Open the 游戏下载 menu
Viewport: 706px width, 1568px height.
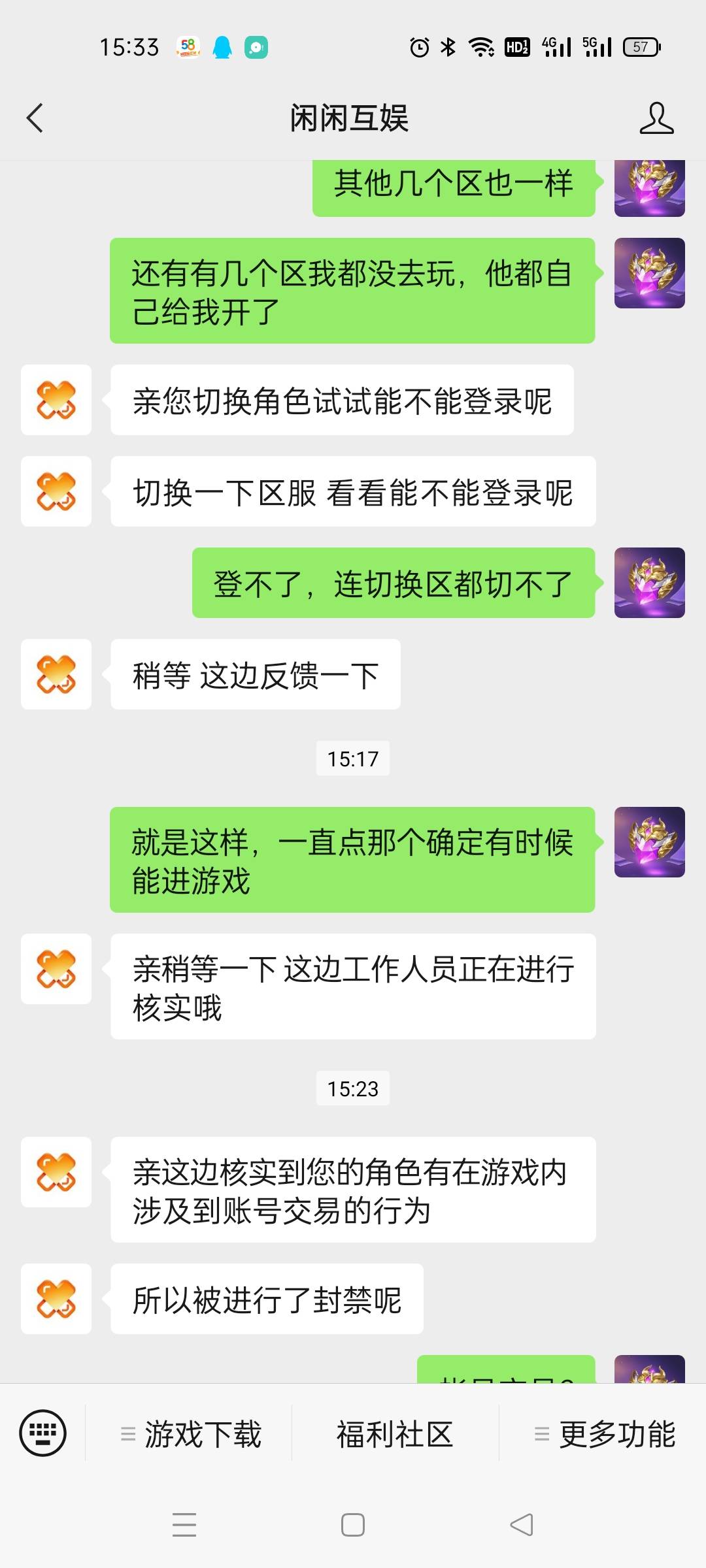coord(190,1434)
